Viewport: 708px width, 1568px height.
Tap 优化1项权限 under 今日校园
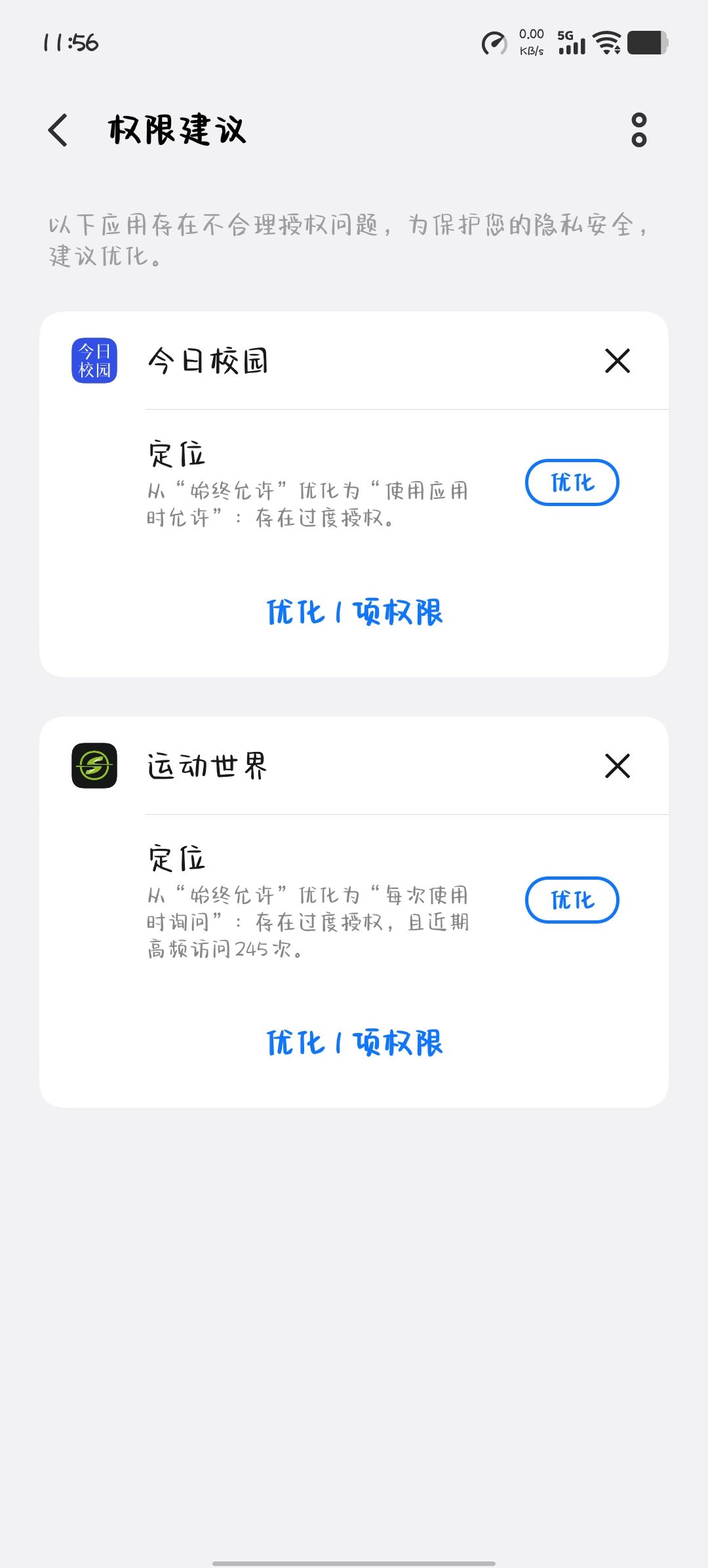[x=354, y=612]
